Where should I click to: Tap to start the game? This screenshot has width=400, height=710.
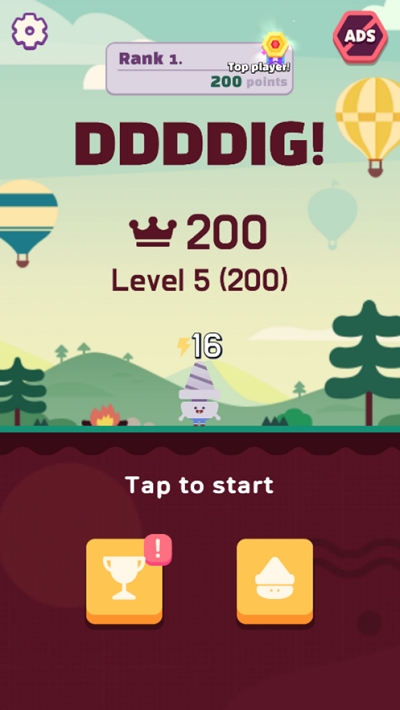[x=199, y=485]
